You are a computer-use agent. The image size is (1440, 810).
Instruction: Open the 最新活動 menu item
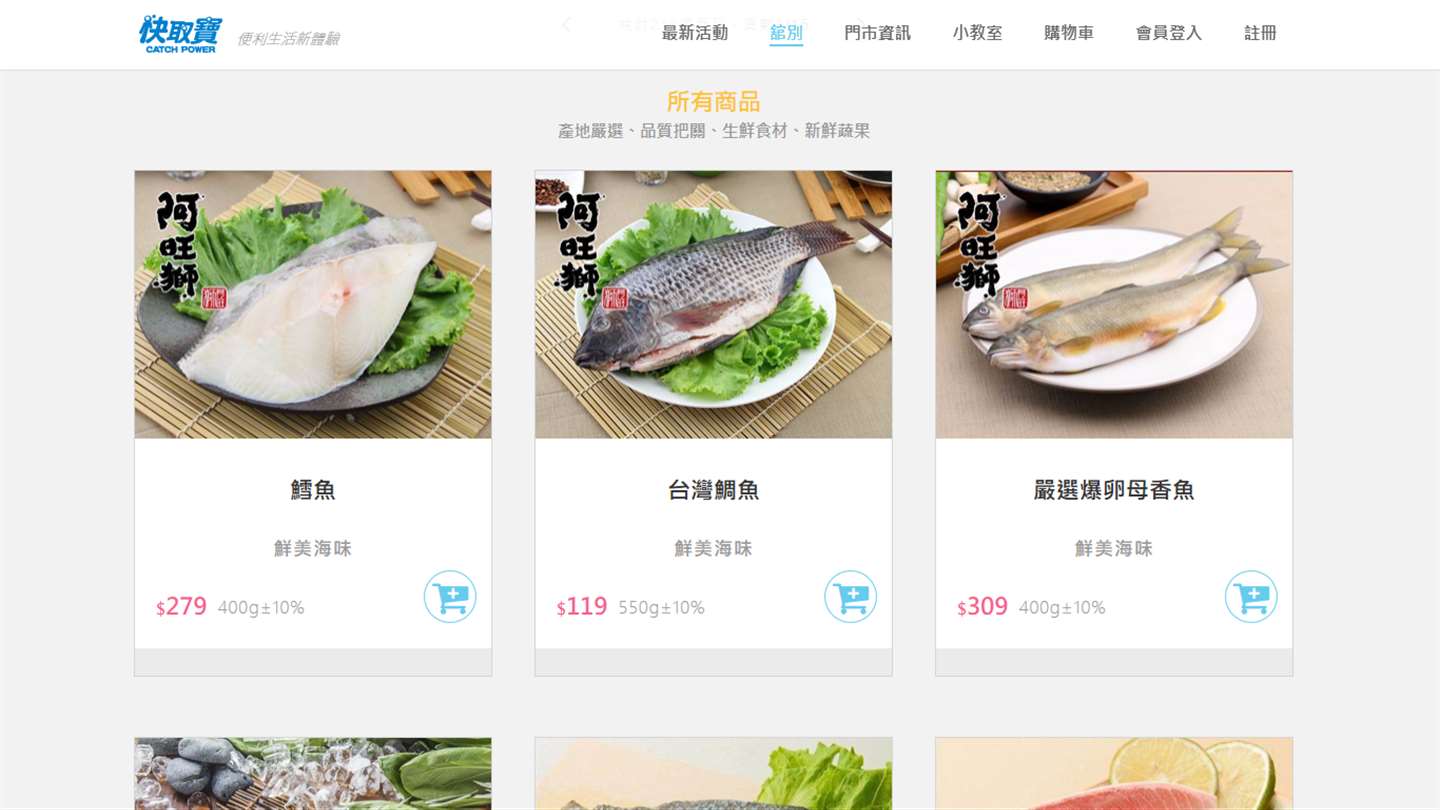tap(694, 33)
